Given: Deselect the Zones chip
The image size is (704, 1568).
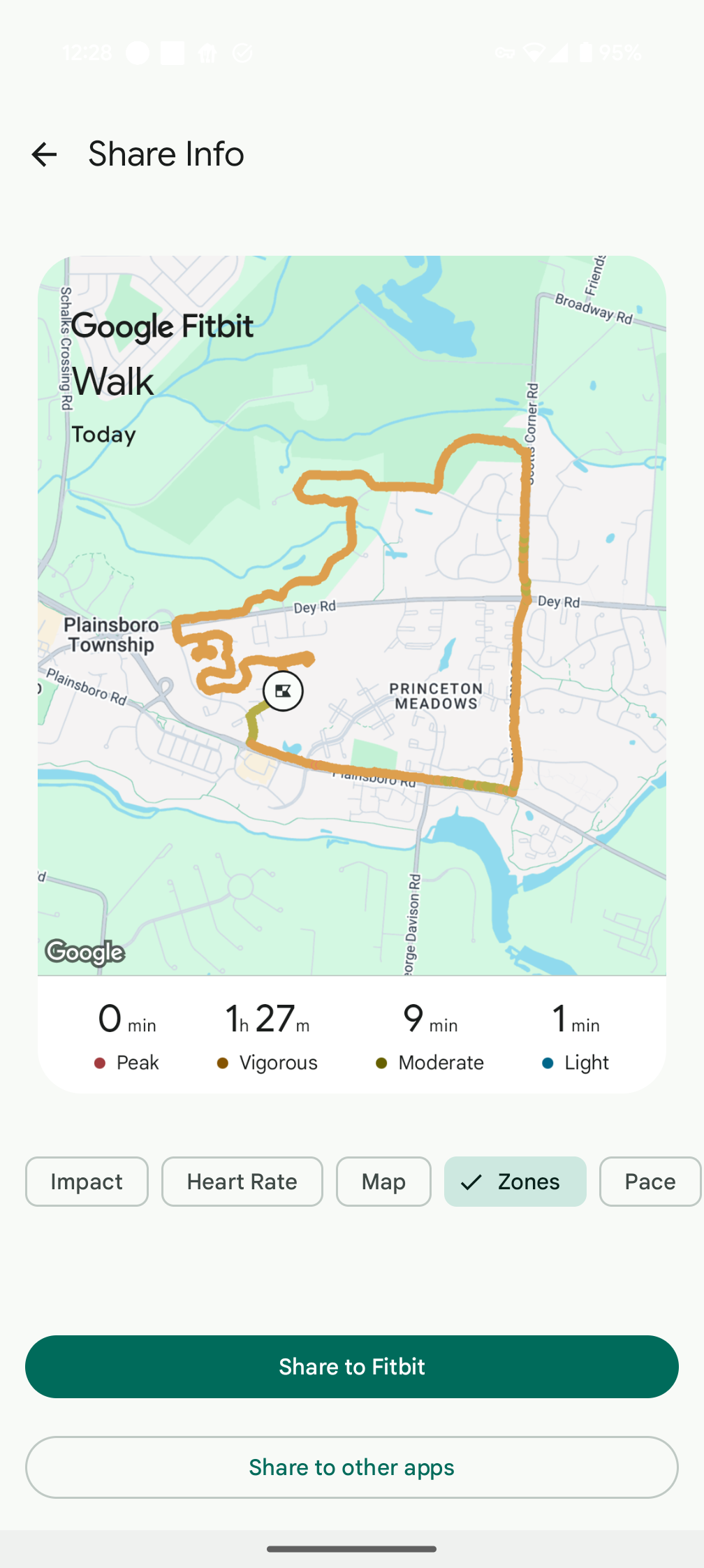Looking at the screenshot, I should (515, 1182).
